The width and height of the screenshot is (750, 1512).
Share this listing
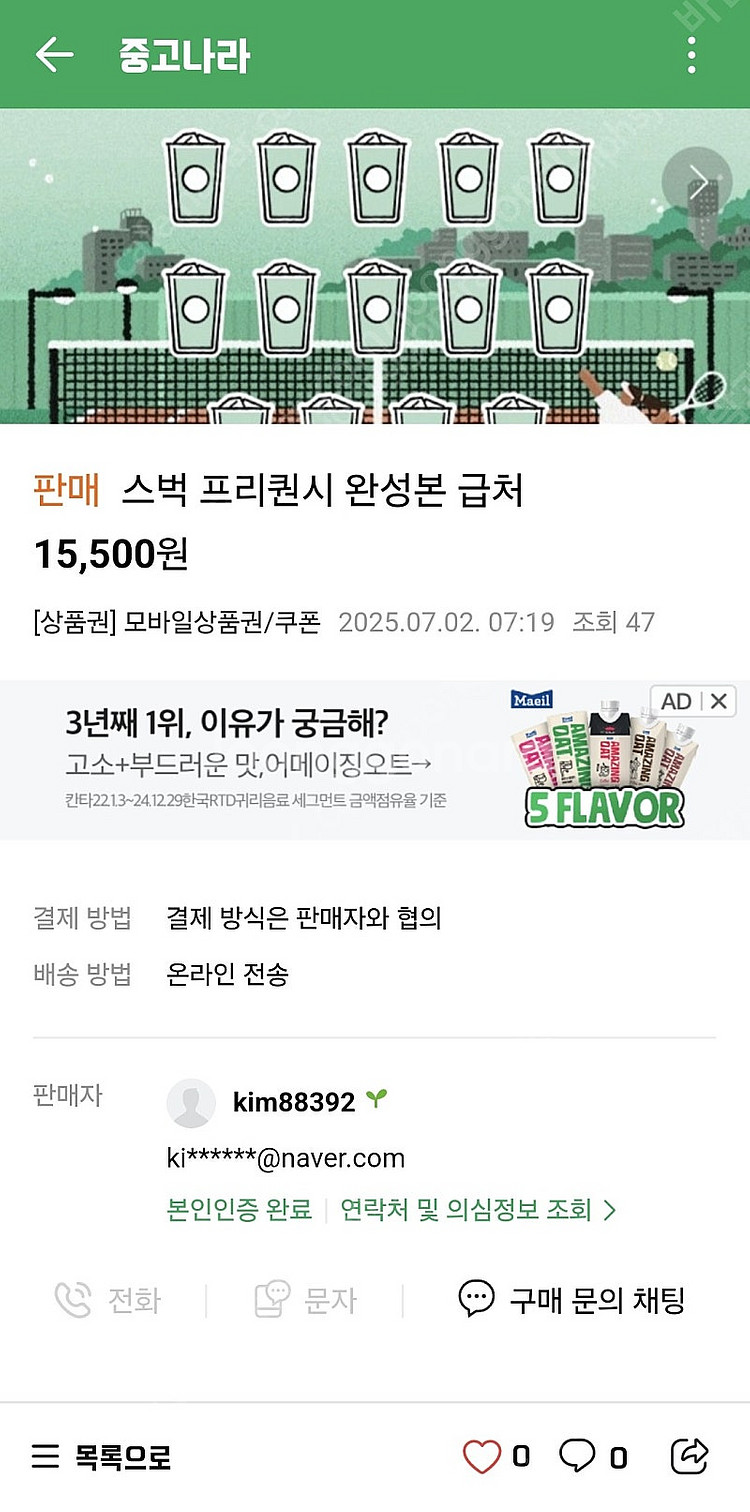click(690, 1456)
